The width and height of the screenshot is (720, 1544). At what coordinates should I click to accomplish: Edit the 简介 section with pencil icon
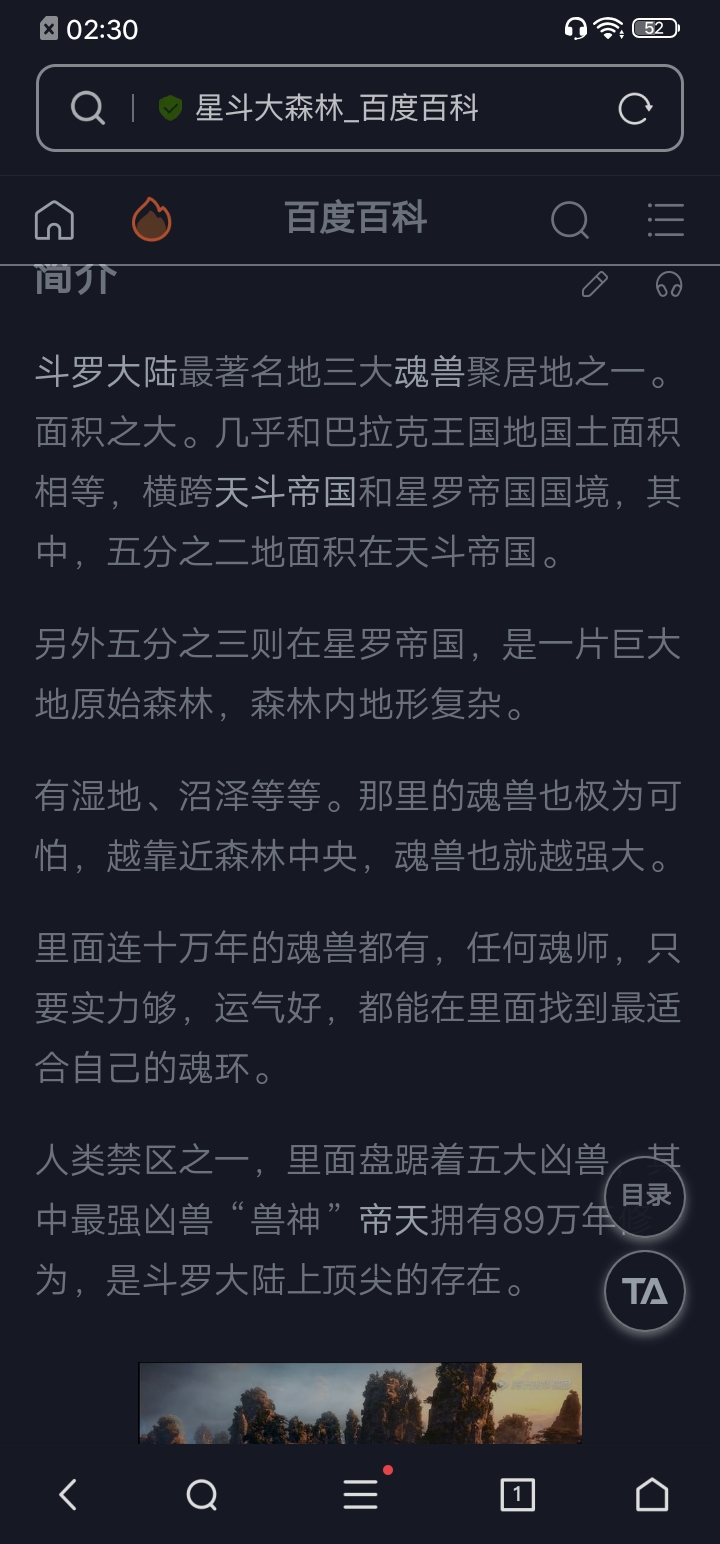click(594, 285)
